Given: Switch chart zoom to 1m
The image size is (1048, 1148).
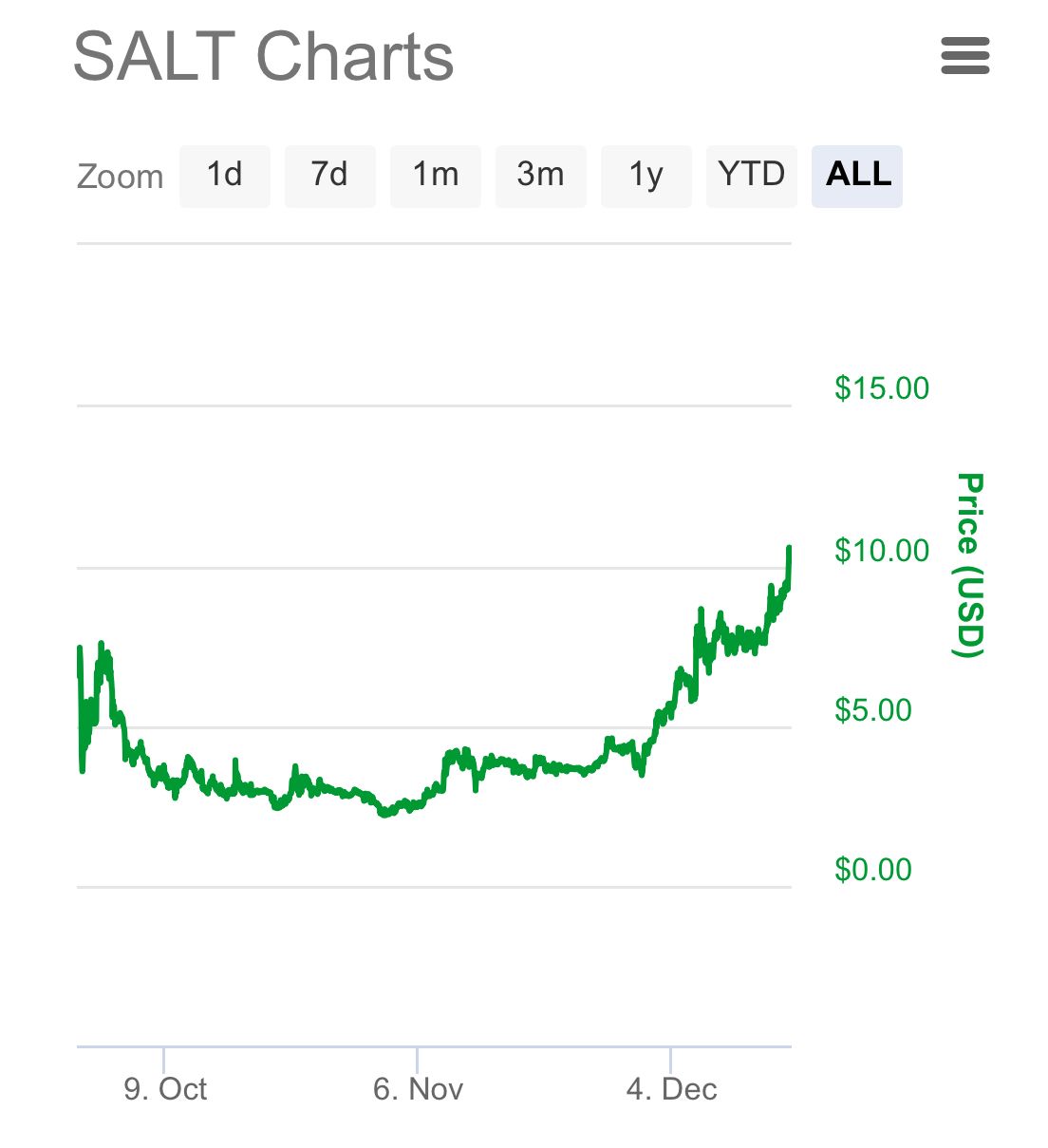Looking at the screenshot, I should (436, 176).
